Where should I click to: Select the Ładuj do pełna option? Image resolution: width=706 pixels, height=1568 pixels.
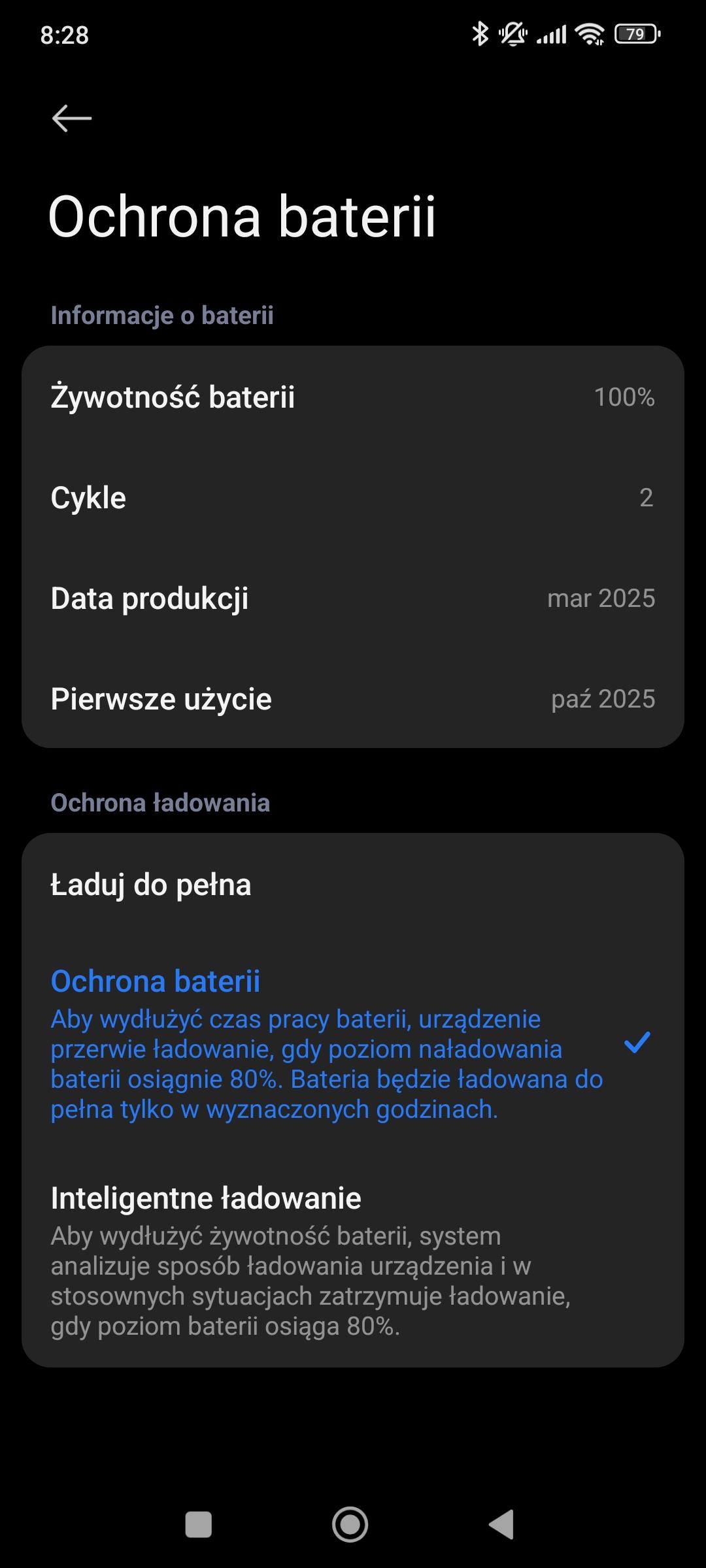tap(353, 885)
